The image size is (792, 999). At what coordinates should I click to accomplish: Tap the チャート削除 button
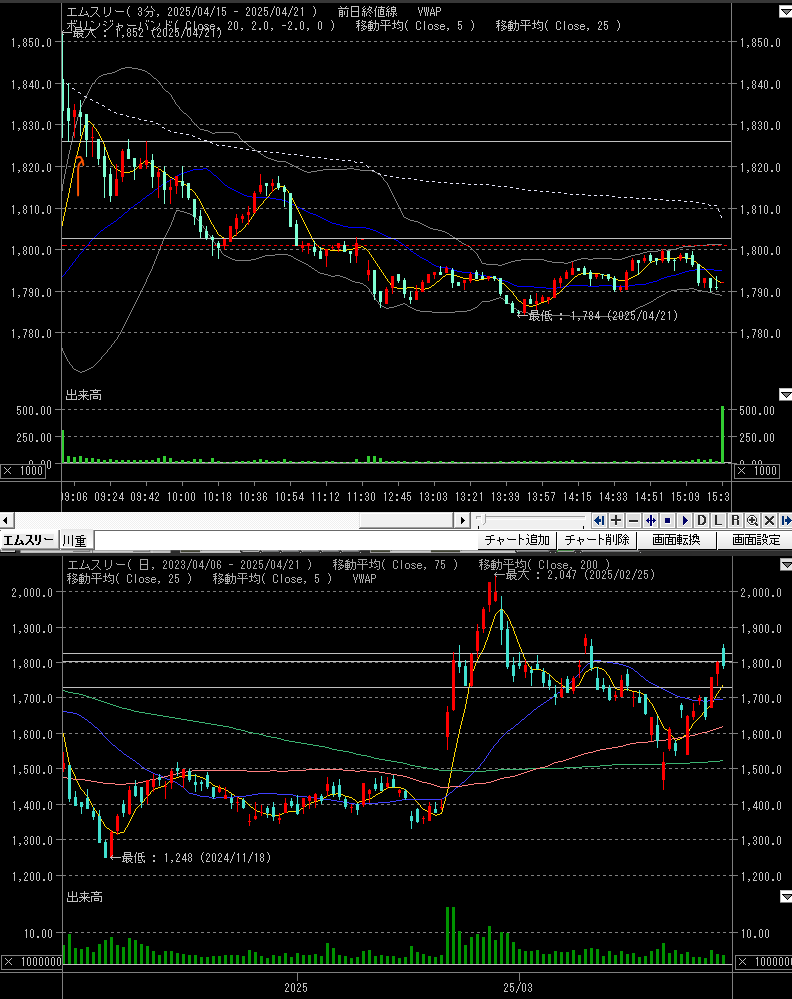coord(596,540)
